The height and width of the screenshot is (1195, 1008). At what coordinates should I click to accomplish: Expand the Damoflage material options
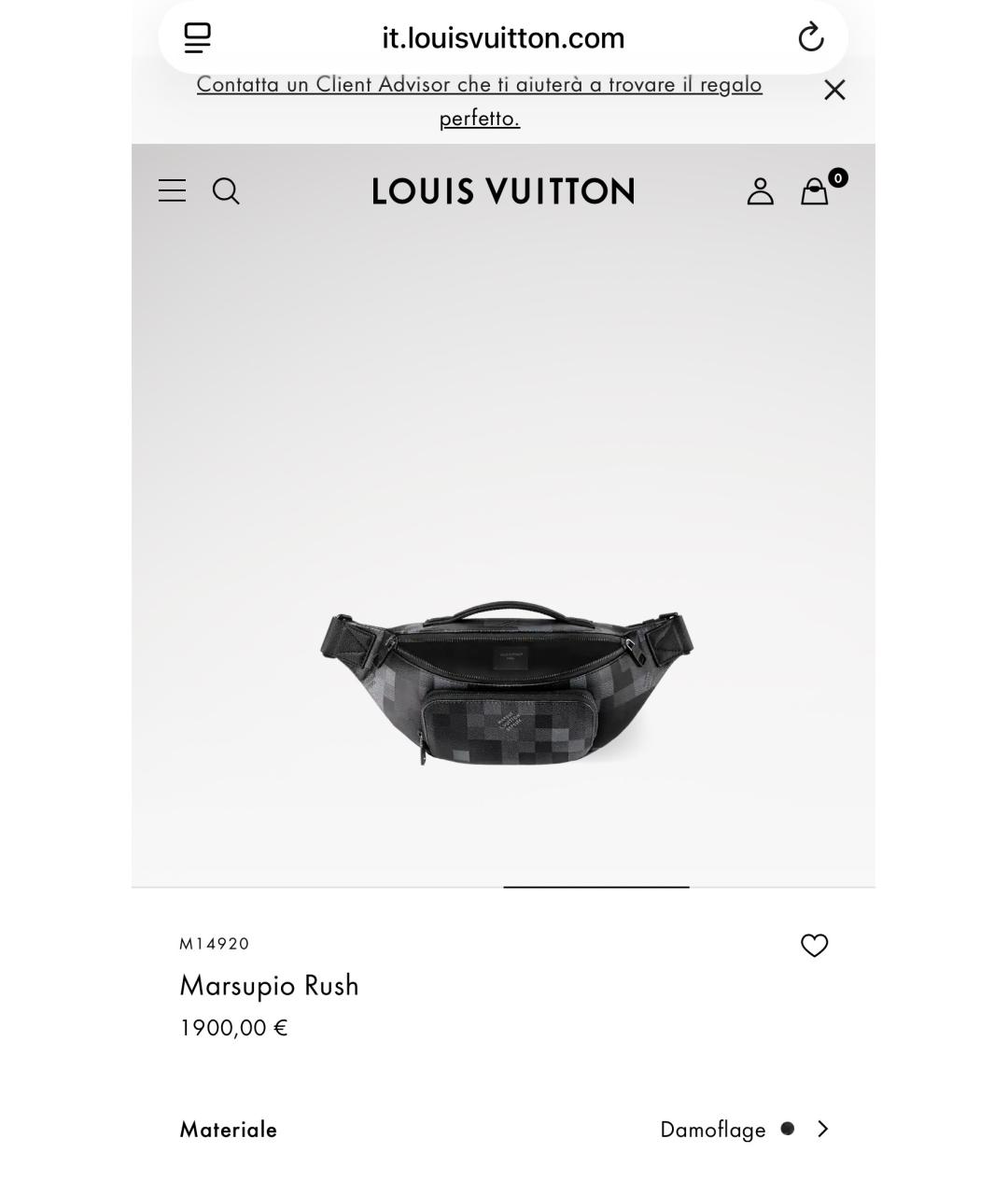[x=712, y=1129]
